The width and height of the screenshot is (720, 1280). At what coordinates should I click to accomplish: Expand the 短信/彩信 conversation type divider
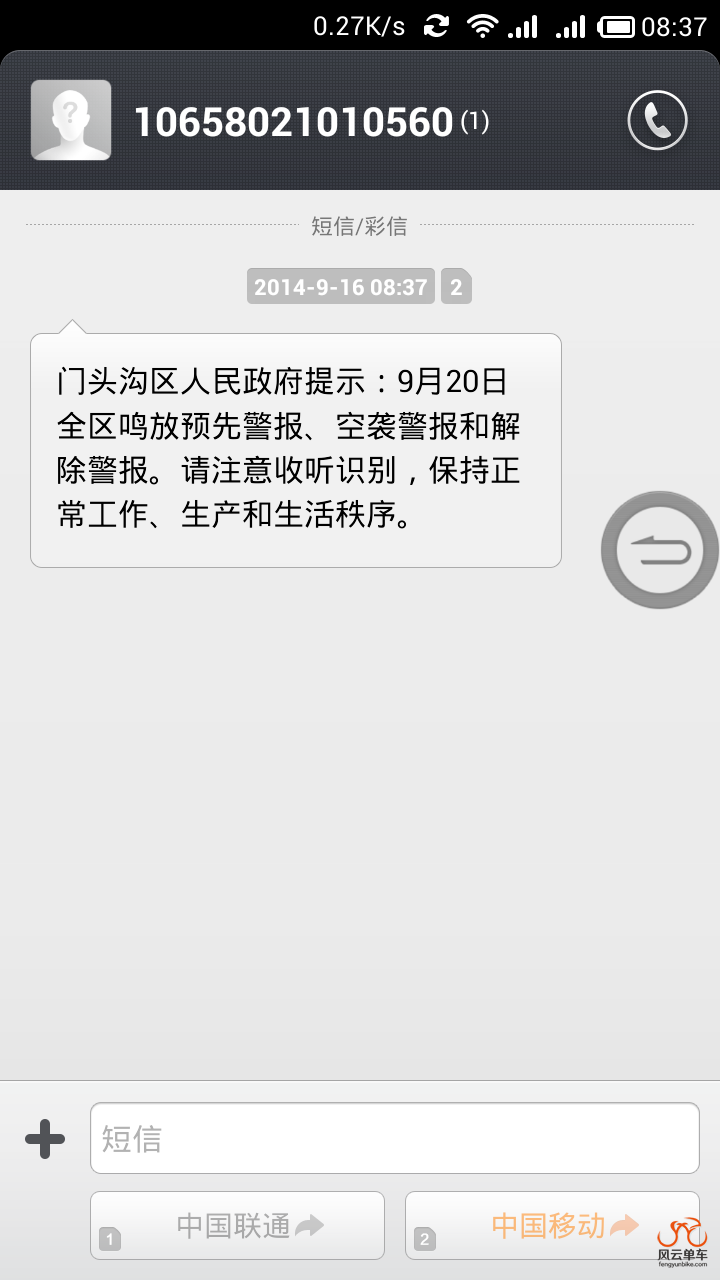[x=360, y=226]
